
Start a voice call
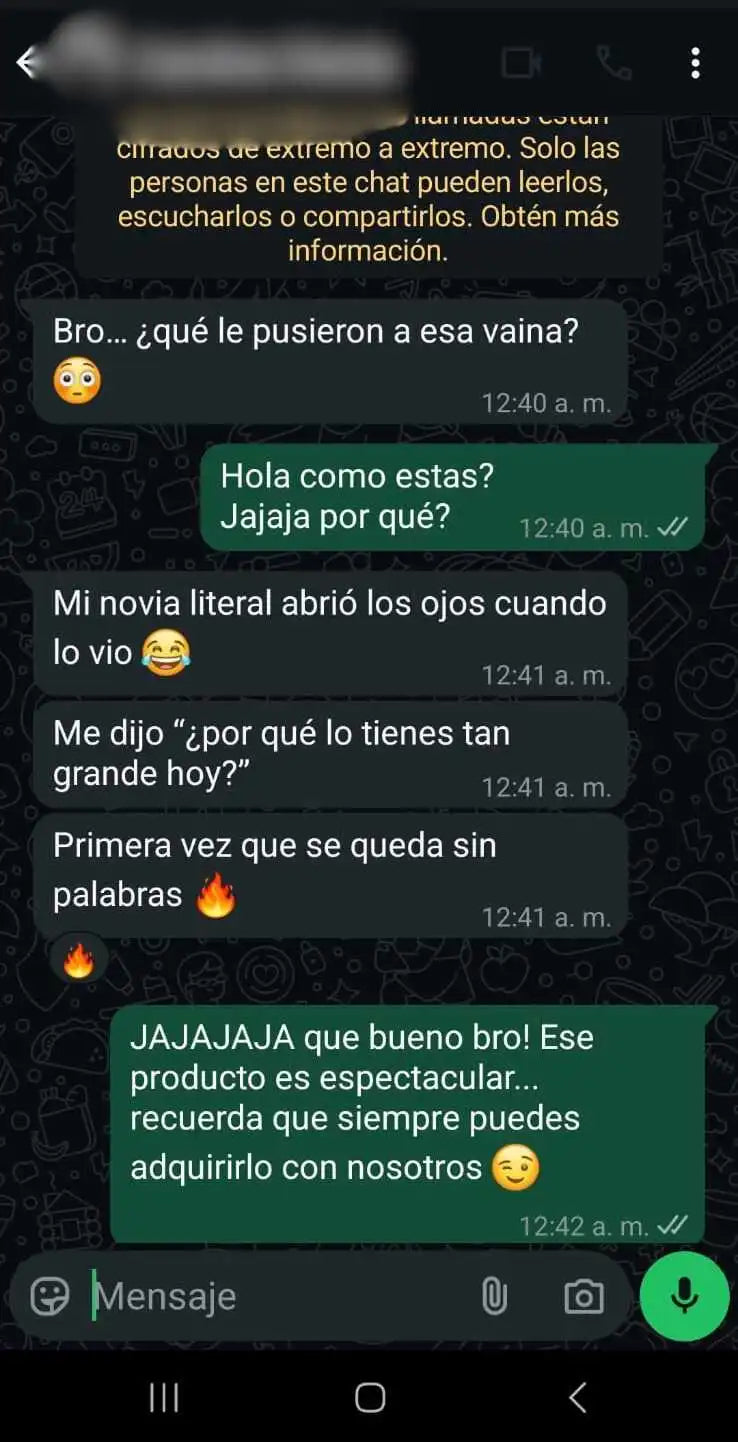(x=613, y=63)
